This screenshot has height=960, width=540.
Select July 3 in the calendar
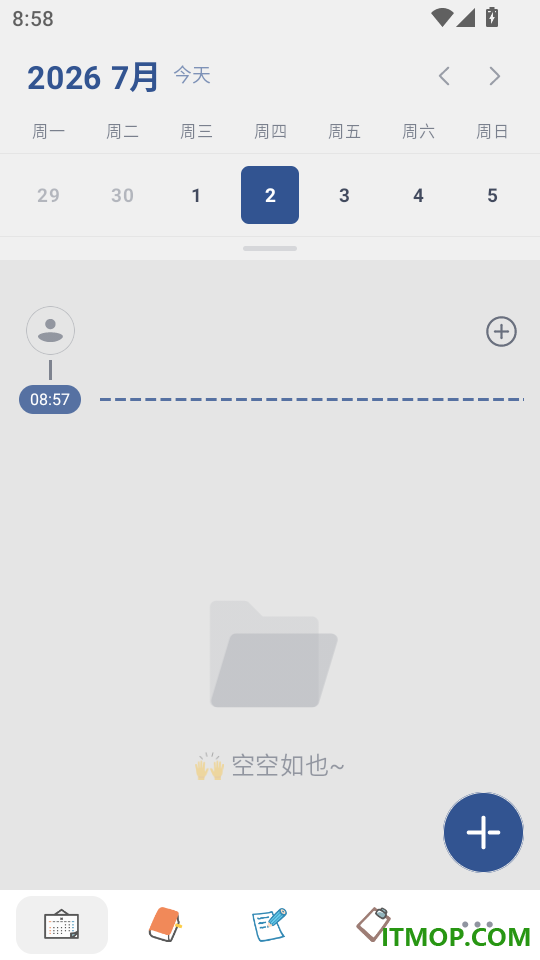[x=344, y=195]
